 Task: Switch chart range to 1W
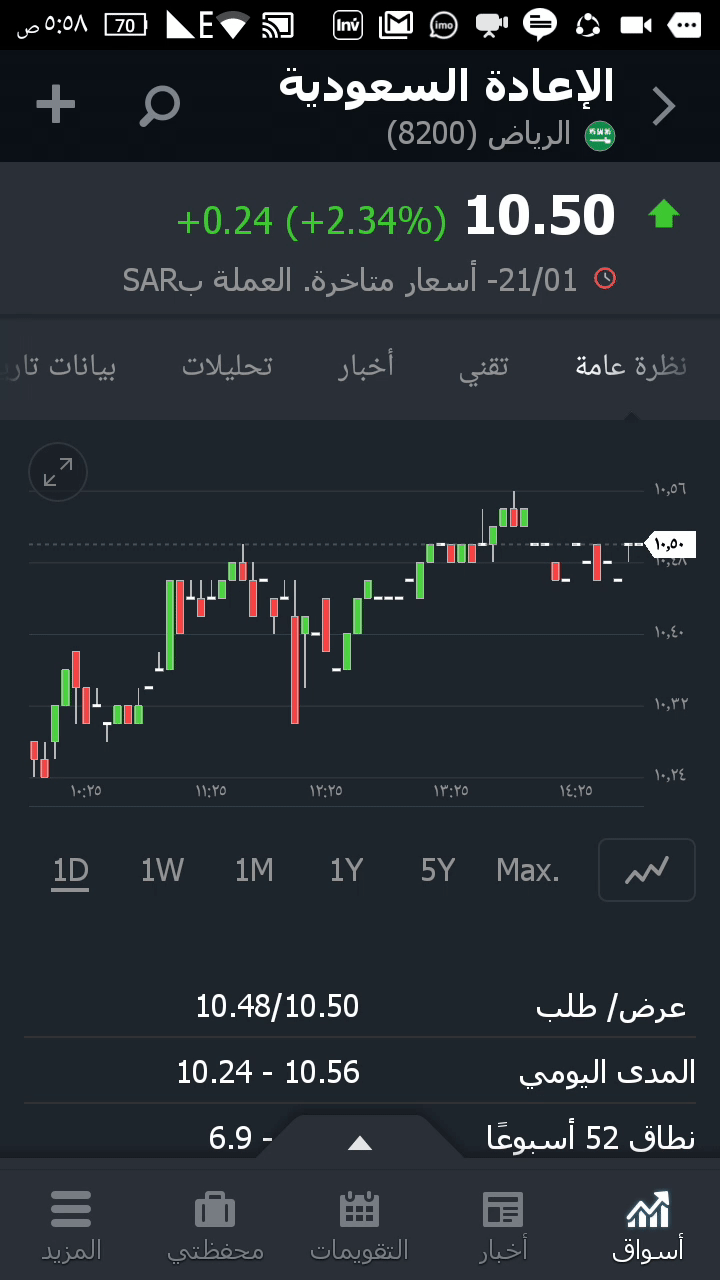tap(162, 871)
